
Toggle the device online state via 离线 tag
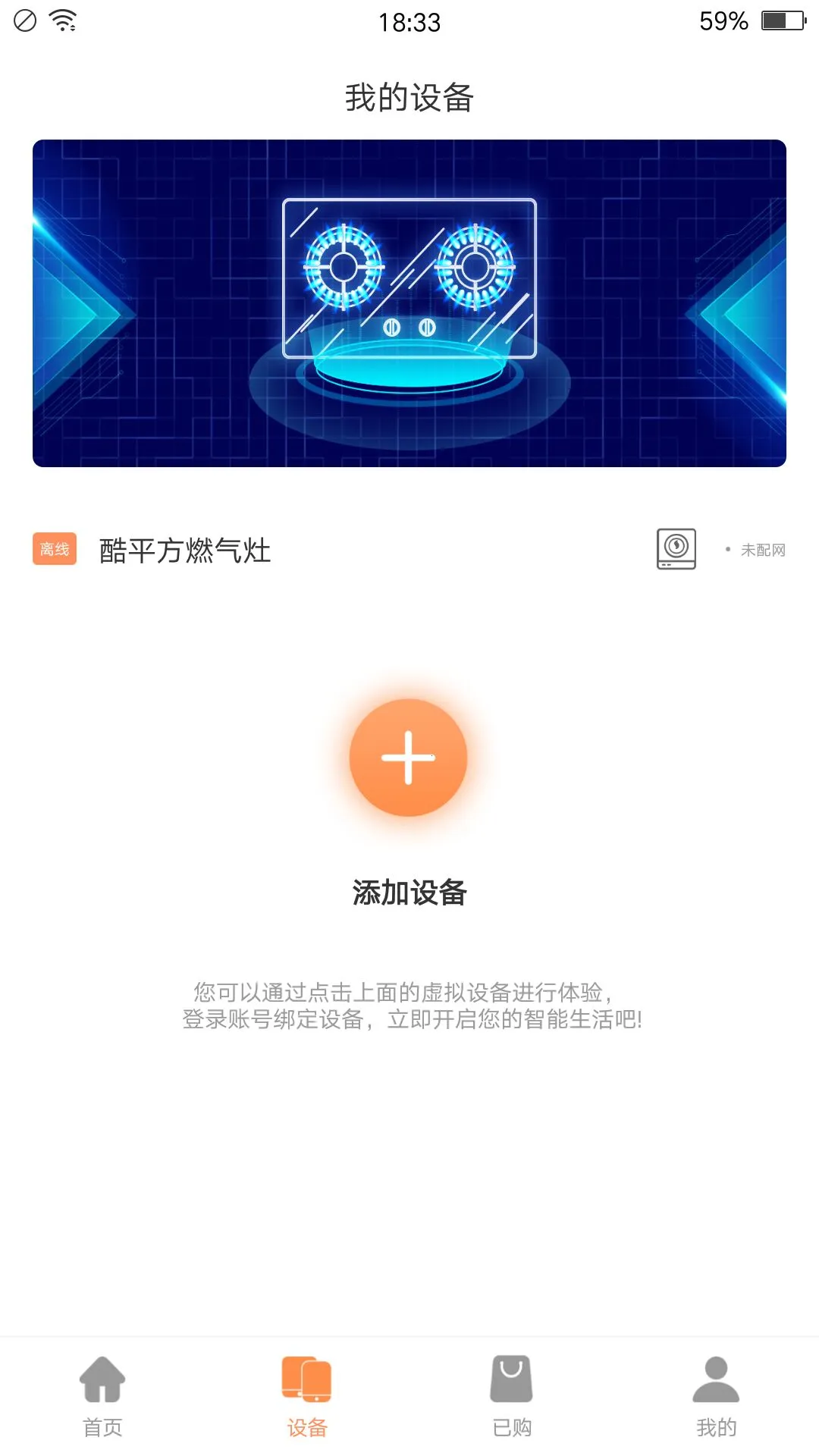tap(55, 548)
